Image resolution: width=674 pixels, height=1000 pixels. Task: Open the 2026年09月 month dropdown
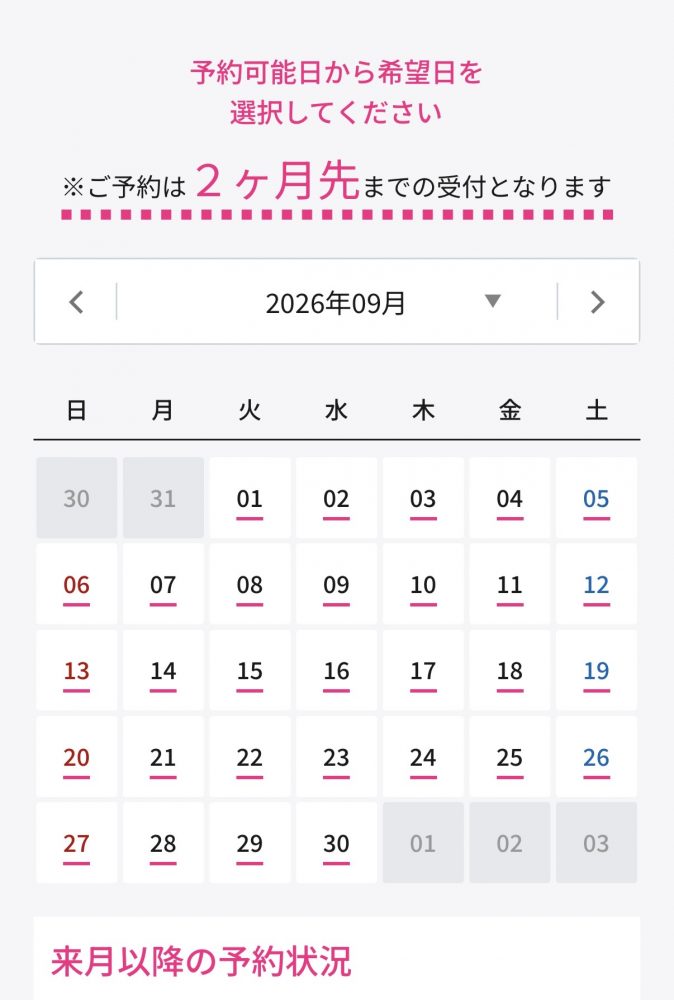[336, 302]
